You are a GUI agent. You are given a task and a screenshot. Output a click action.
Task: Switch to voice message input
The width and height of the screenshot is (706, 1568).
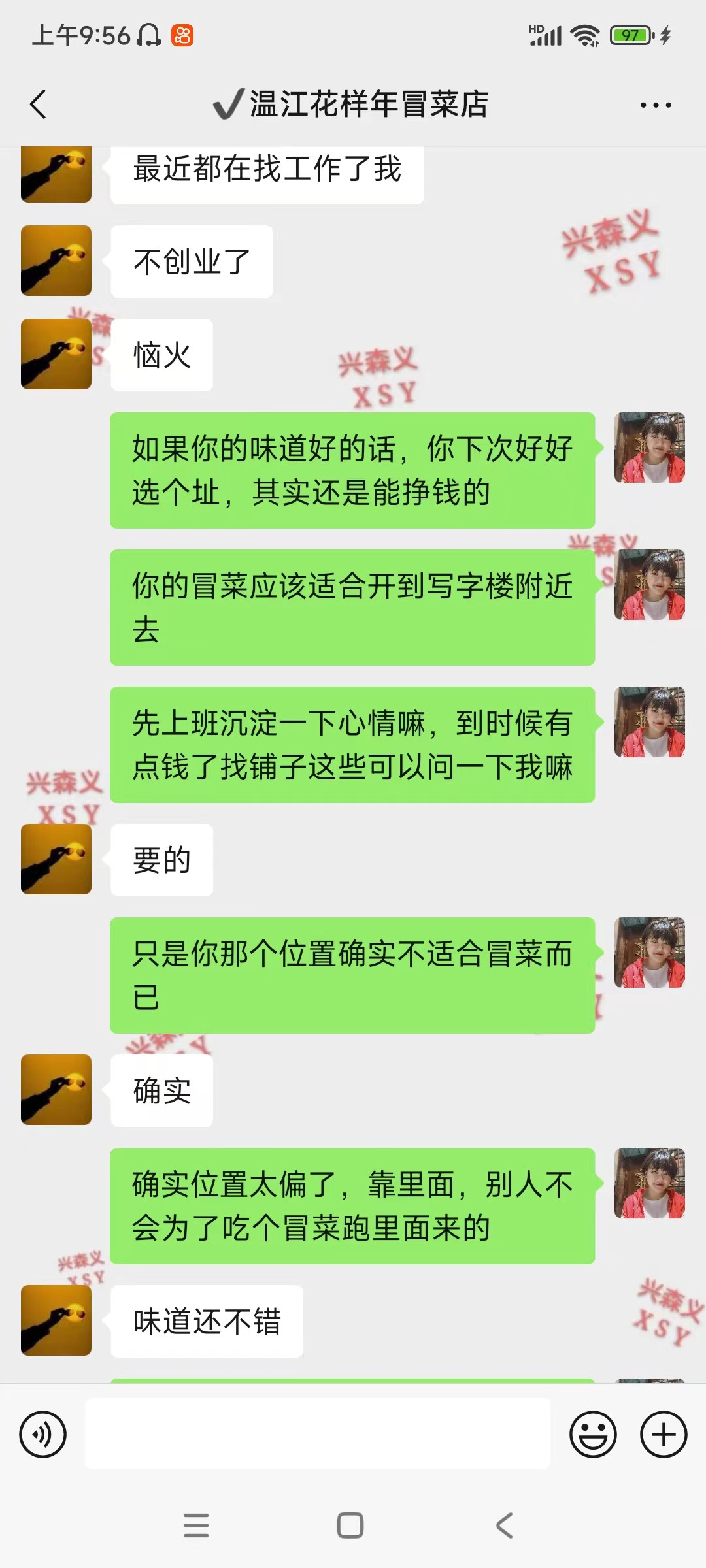pos(43,1434)
